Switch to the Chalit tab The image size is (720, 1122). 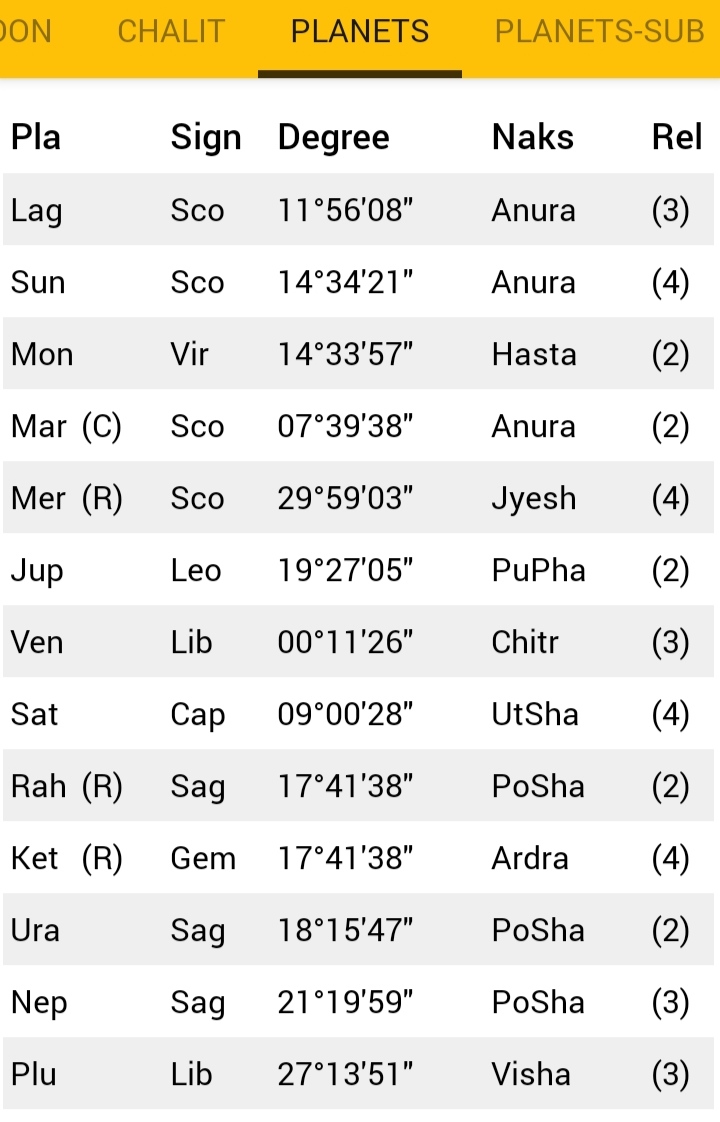[171, 32]
